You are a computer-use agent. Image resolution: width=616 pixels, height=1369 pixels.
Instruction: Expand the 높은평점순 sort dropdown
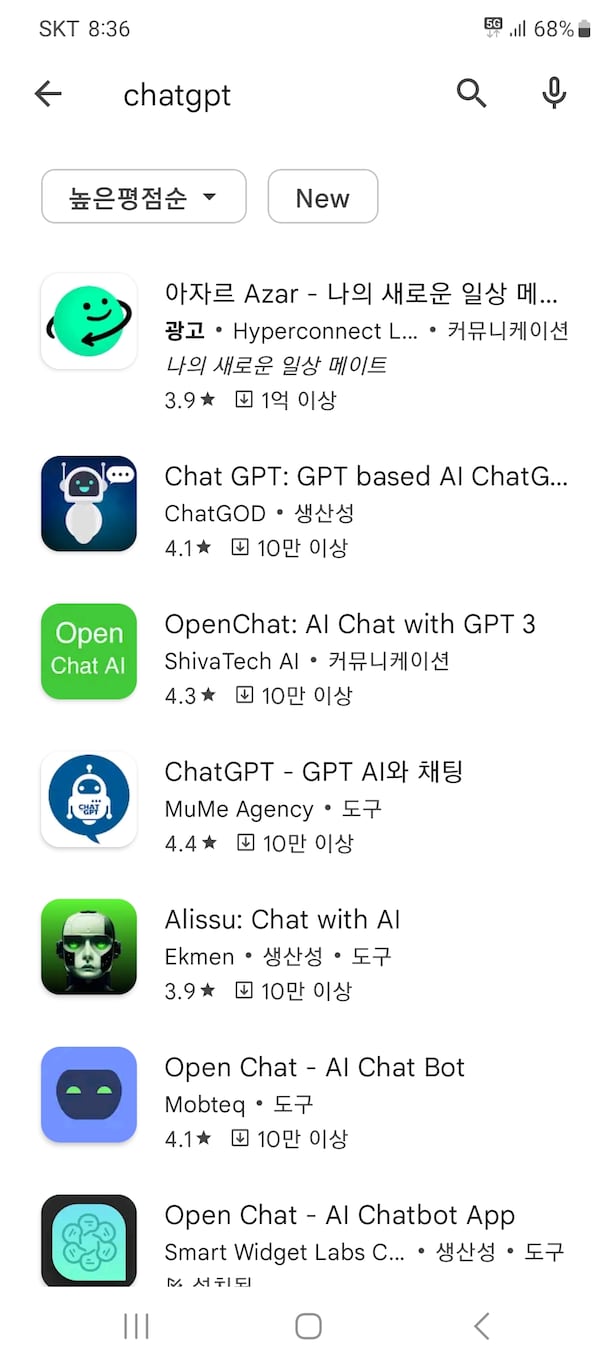(143, 197)
